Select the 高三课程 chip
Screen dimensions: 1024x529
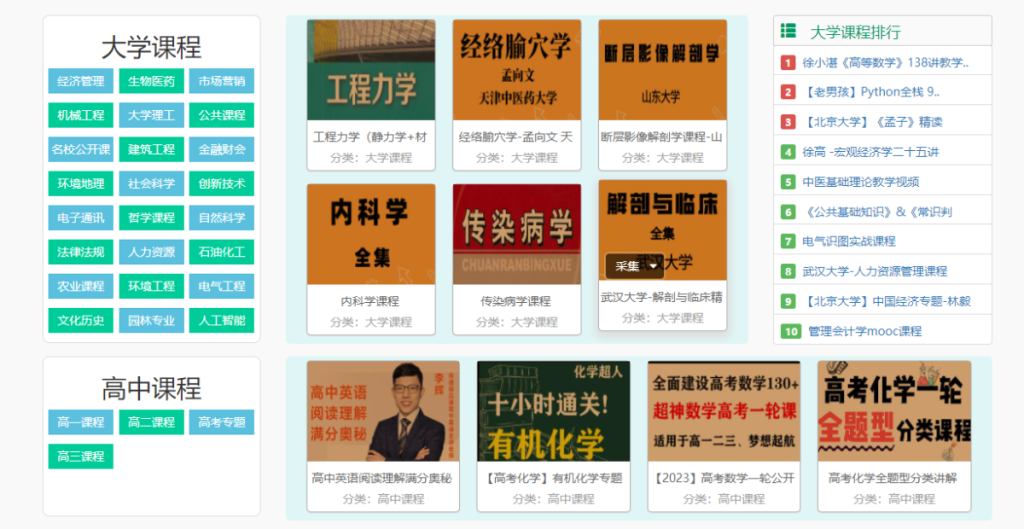(x=80, y=456)
